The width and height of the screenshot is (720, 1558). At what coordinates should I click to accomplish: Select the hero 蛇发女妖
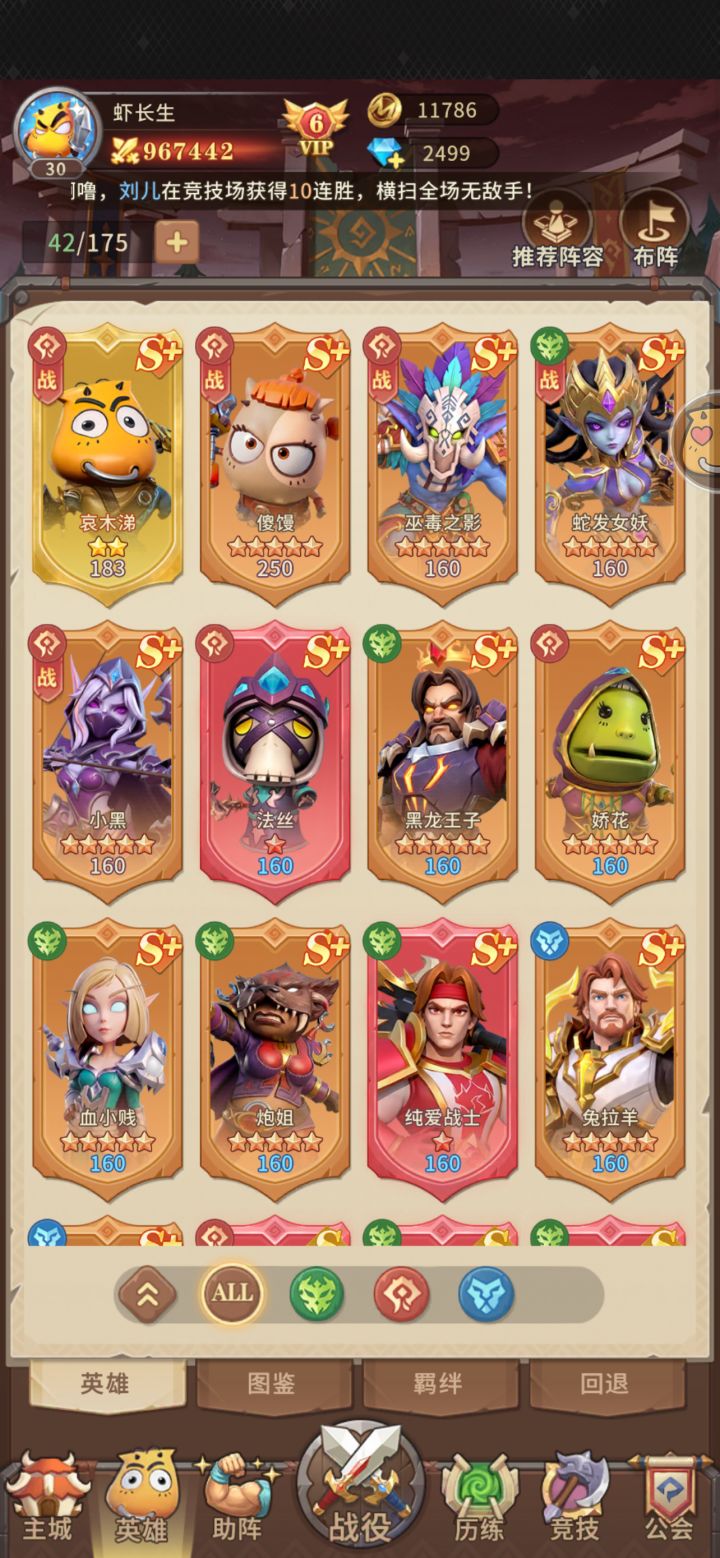610,455
